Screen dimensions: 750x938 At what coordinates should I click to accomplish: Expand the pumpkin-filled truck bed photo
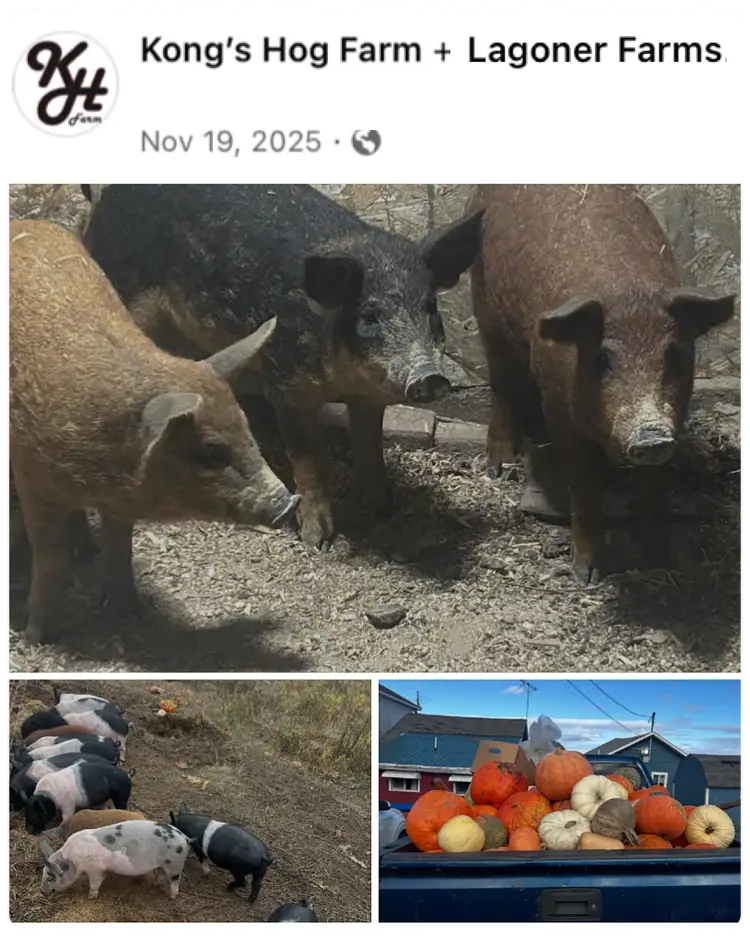click(560, 800)
